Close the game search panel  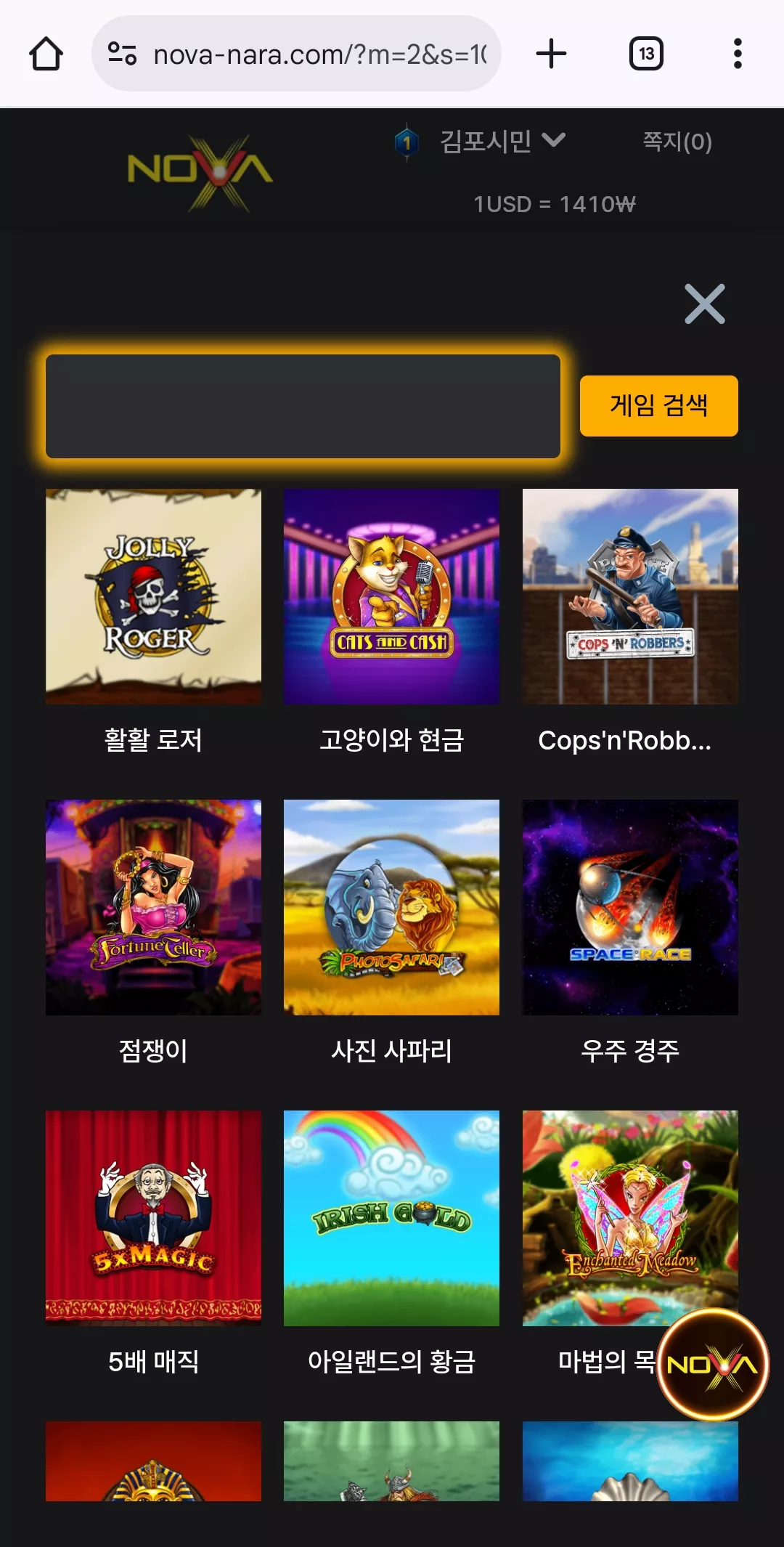[x=705, y=304]
